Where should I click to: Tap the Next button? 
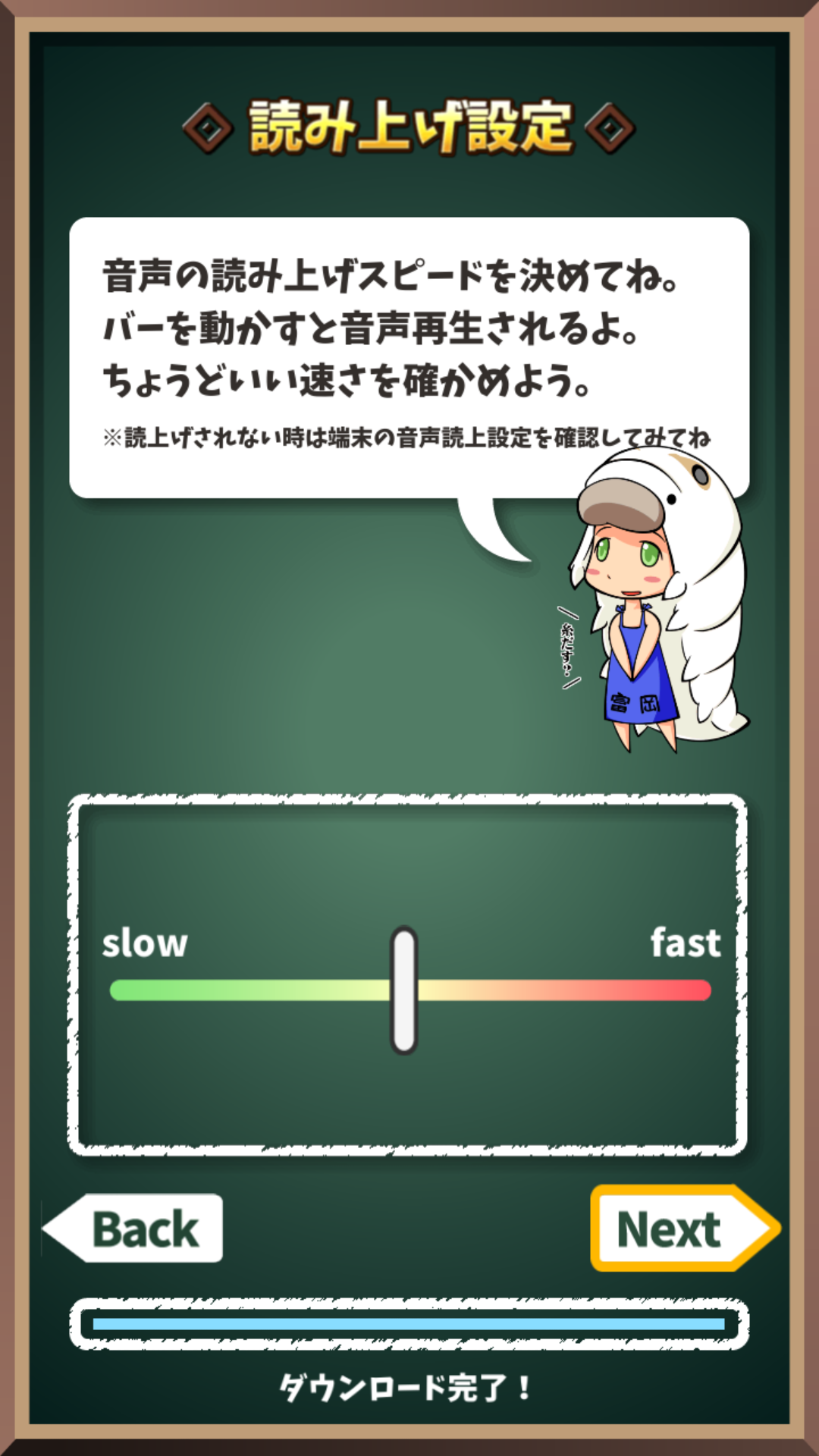[x=679, y=1228]
